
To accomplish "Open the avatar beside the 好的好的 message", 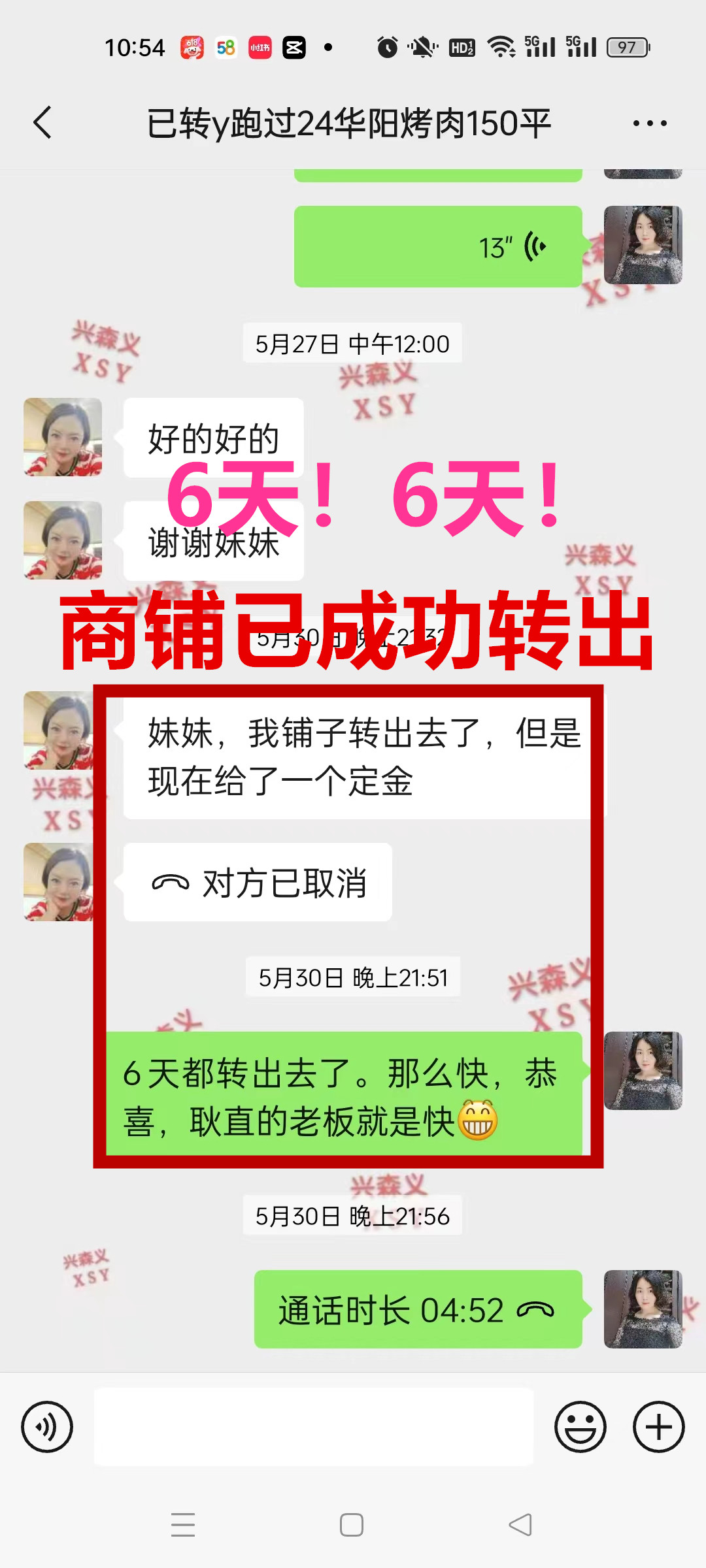I will 63,437.
